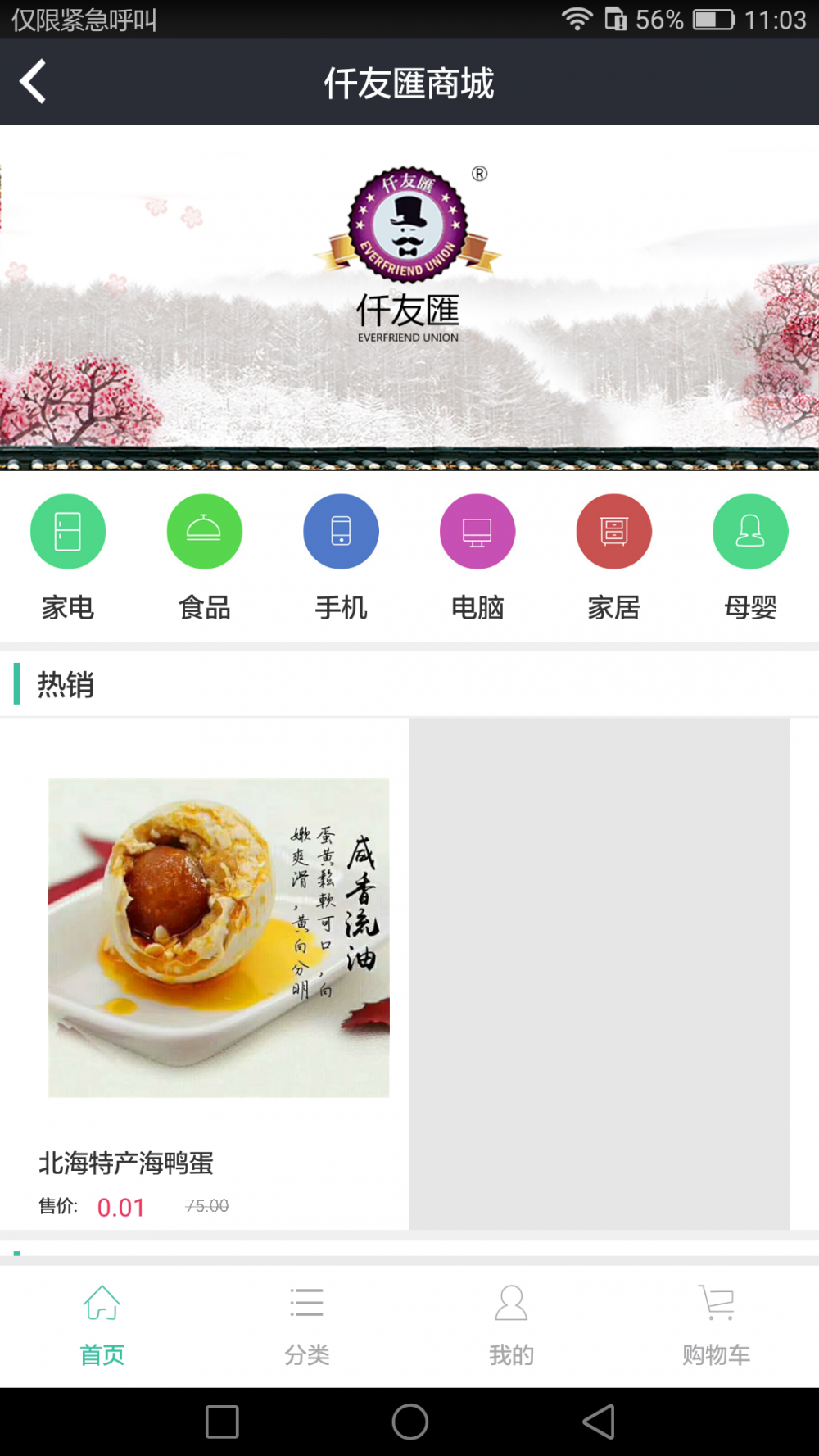
Task: Browse the 手机 category
Action: pos(342,557)
